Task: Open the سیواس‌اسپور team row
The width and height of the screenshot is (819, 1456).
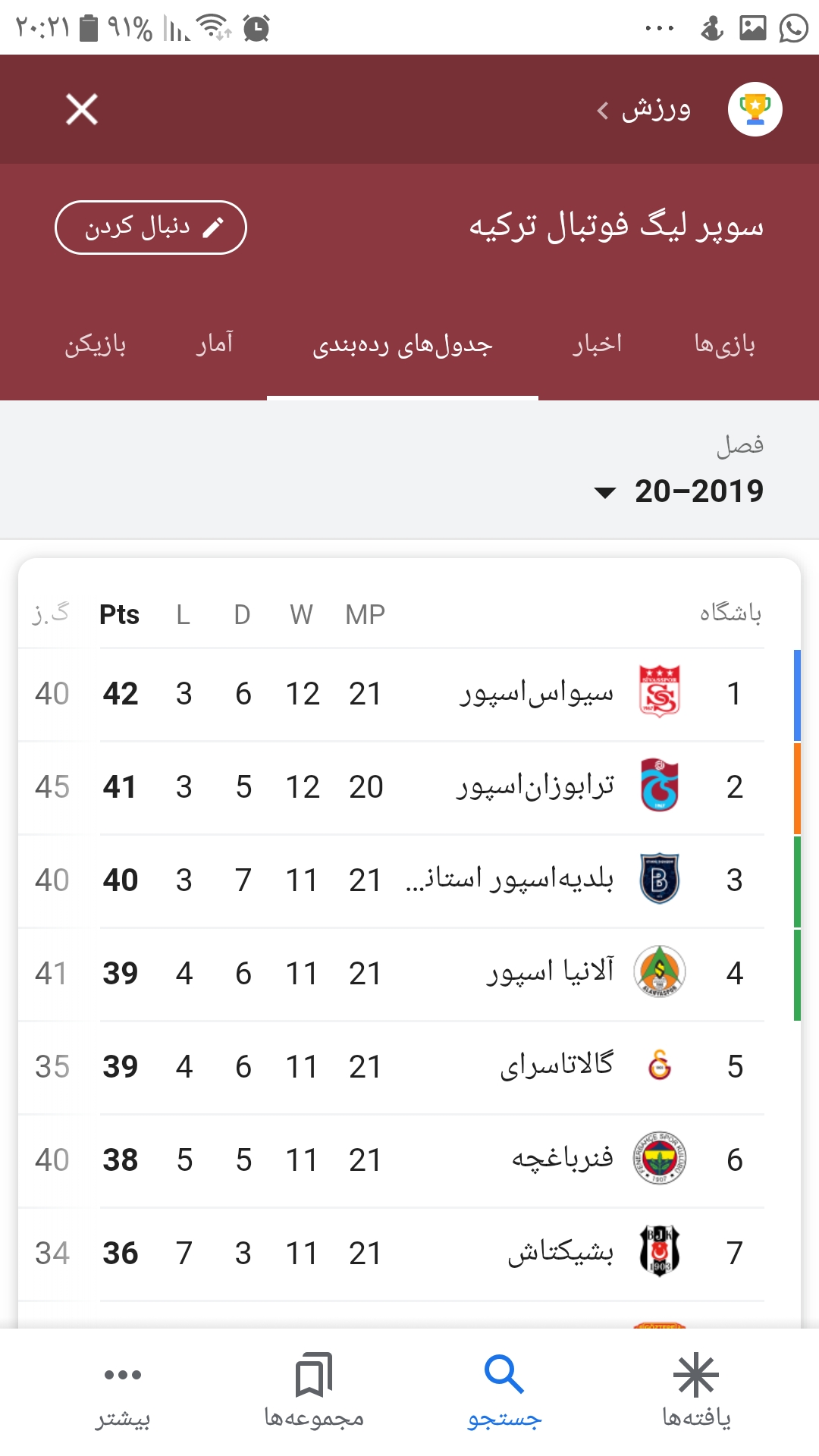Action: click(x=391, y=694)
